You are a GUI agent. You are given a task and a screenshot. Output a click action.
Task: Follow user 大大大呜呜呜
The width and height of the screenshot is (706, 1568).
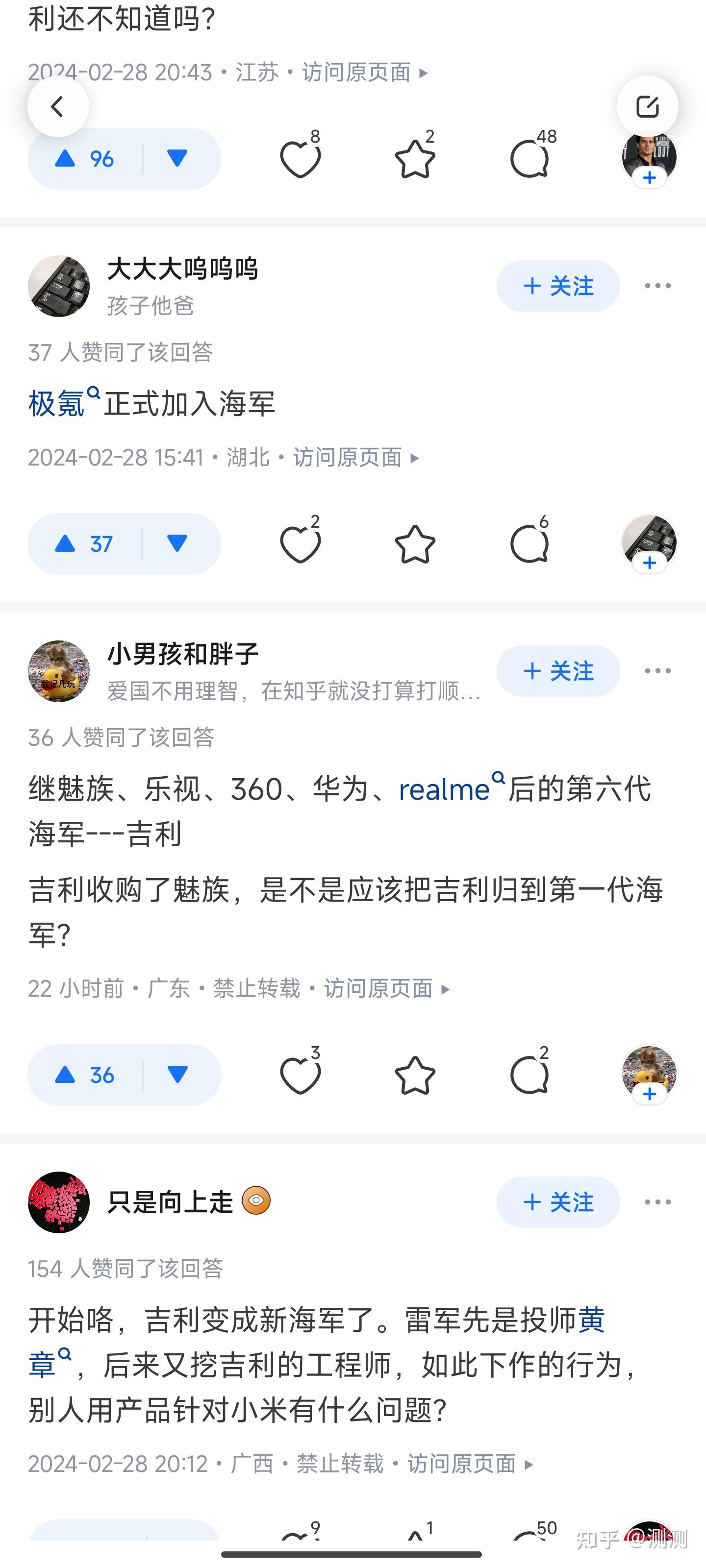coord(557,286)
